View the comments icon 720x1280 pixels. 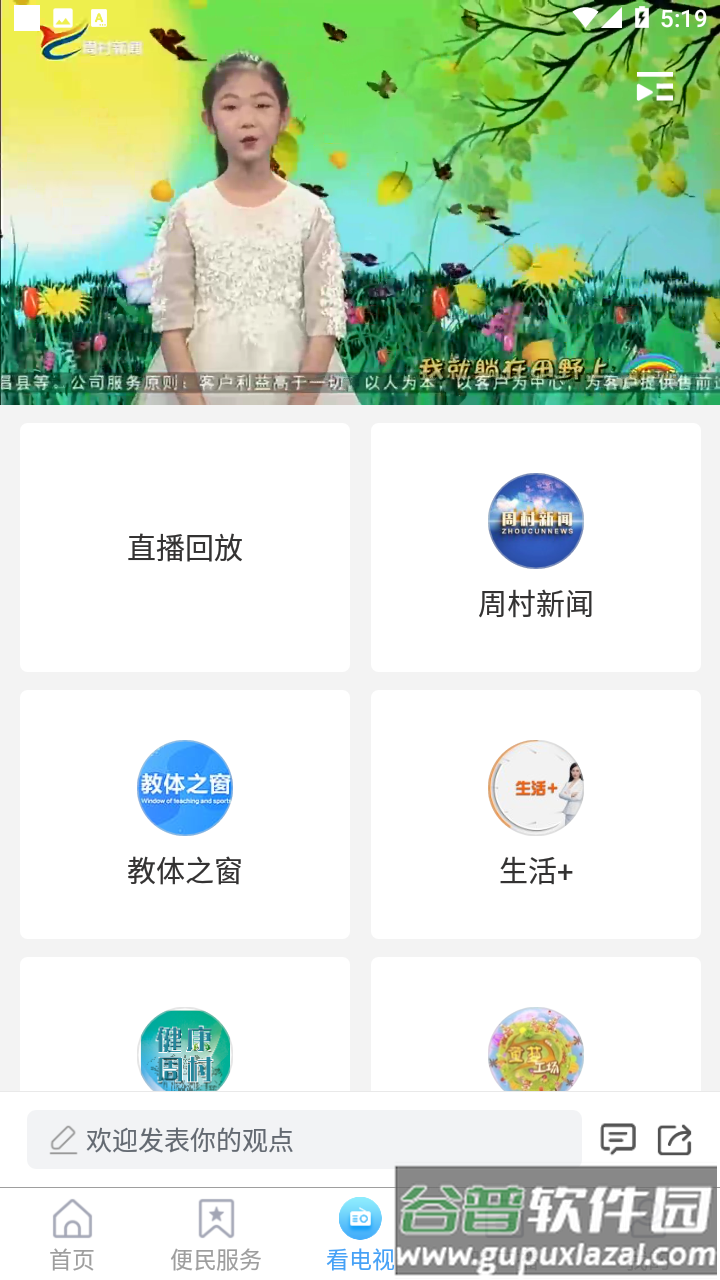(x=617, y=1139)
